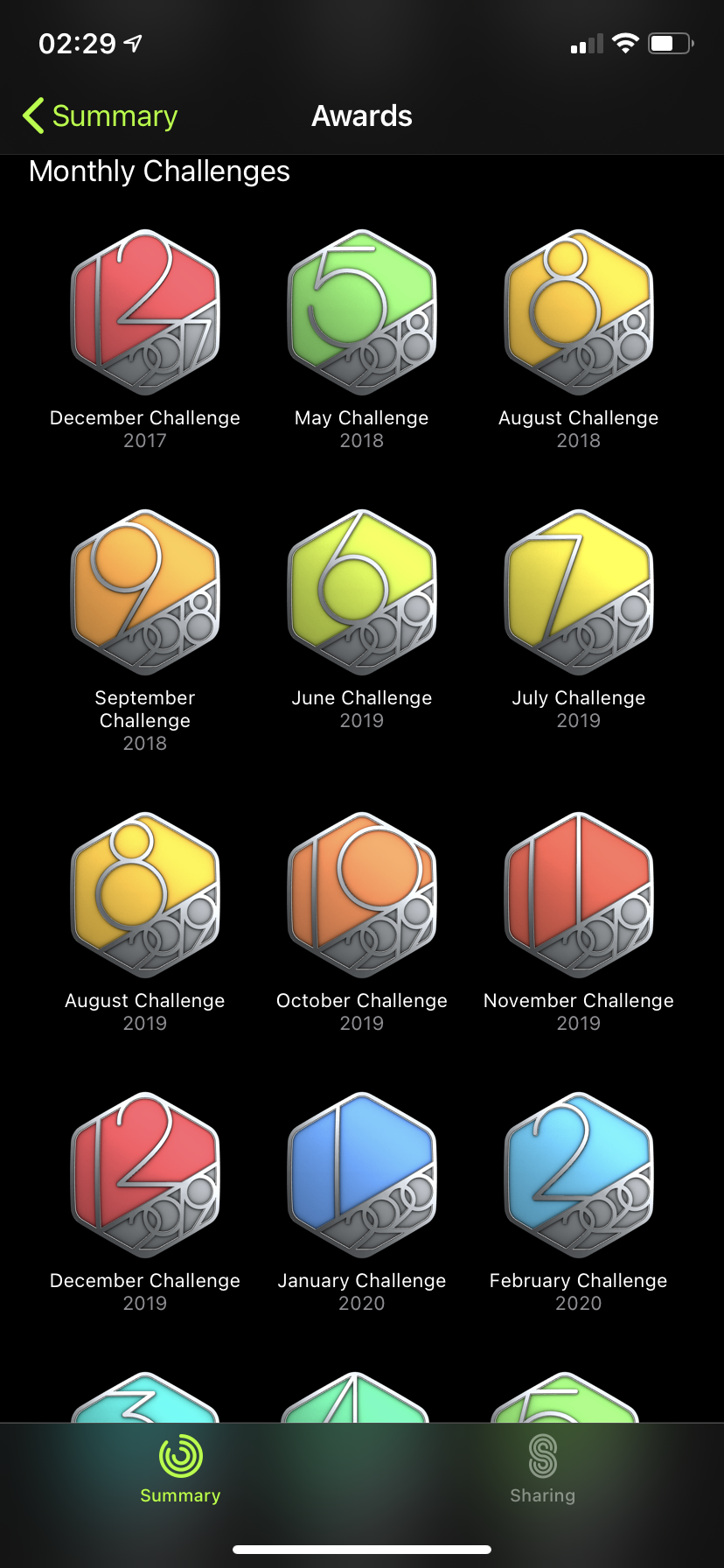The width and height of the screenshot is (724, 1568).
Task: Select the September Challenge 2018 award
Action: point(145,592)
